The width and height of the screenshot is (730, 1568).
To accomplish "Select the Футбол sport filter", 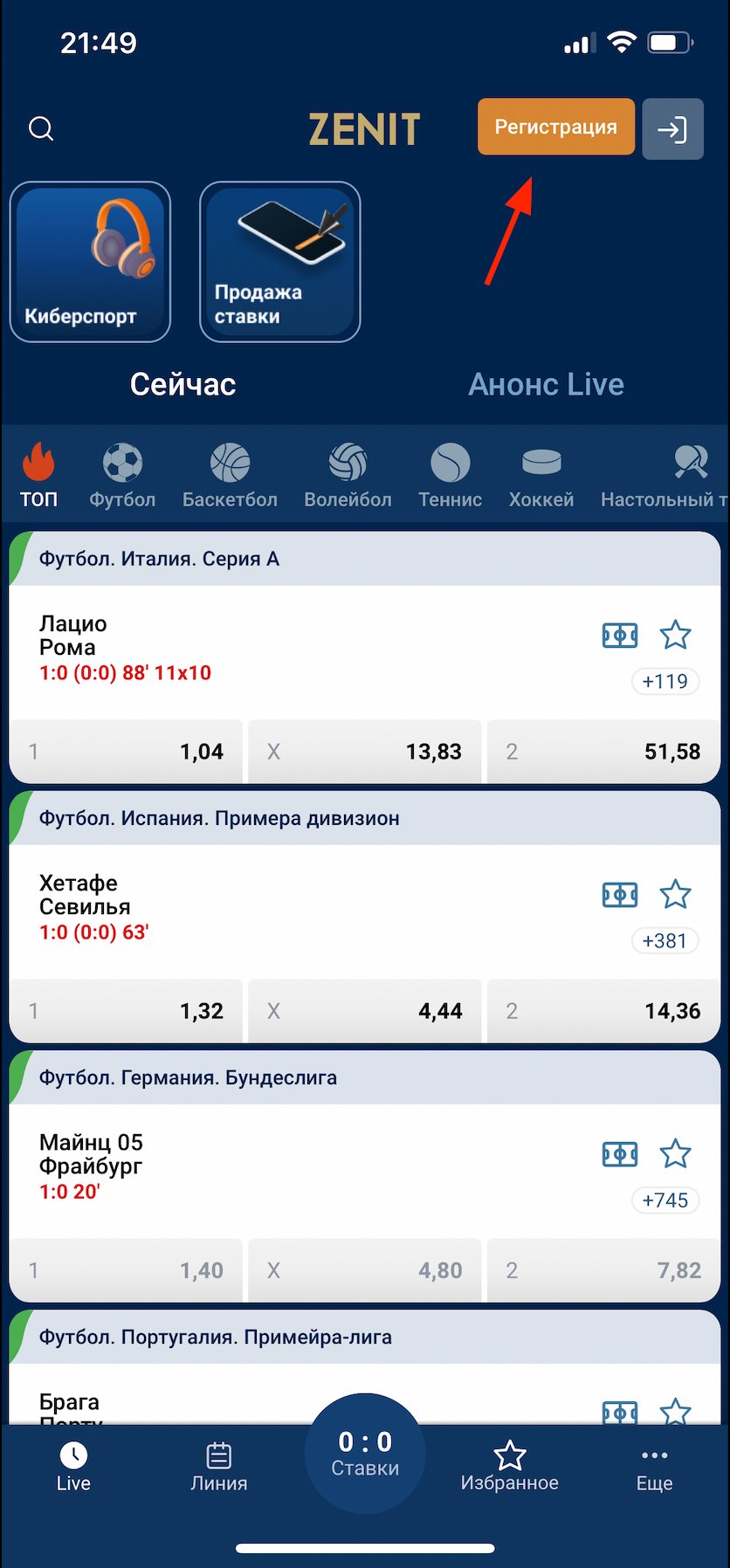I will [122, 476].
